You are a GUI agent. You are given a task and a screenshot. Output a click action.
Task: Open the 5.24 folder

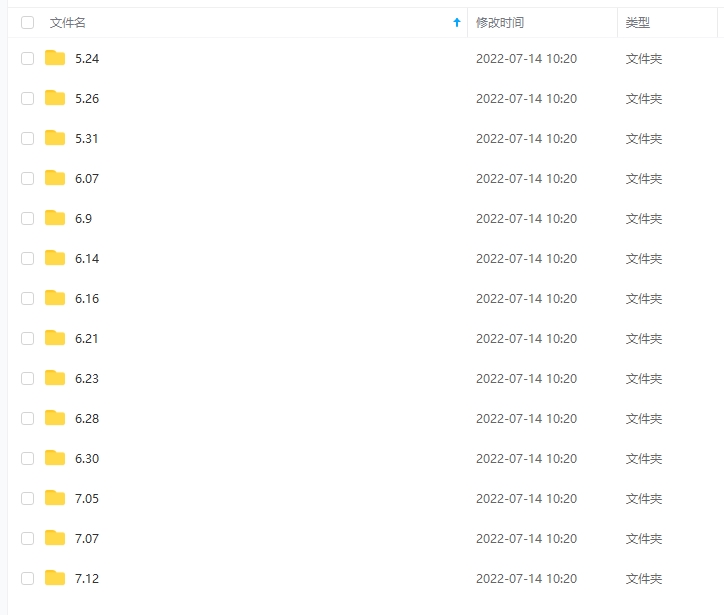pos(87,59)
